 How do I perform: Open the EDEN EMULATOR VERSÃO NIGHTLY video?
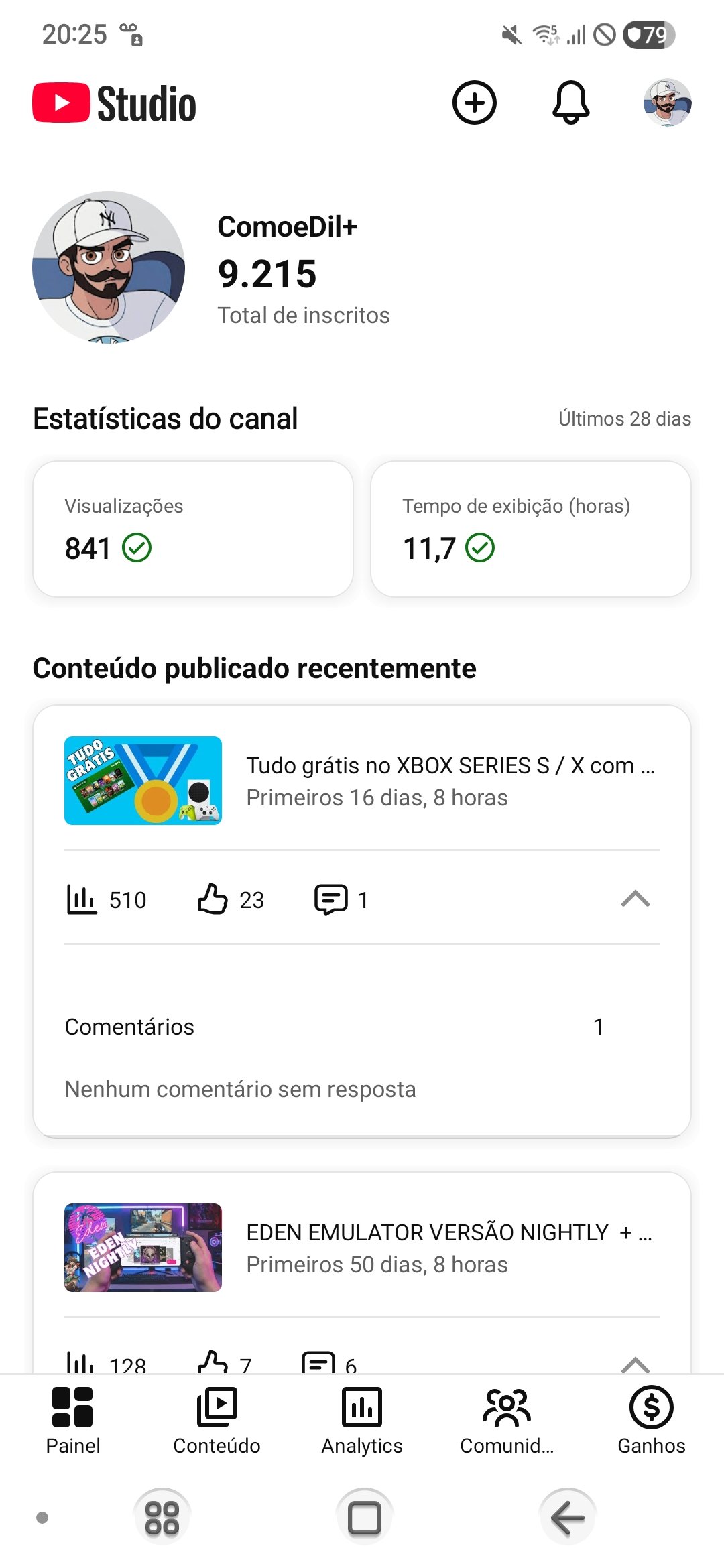(362, 1248)
